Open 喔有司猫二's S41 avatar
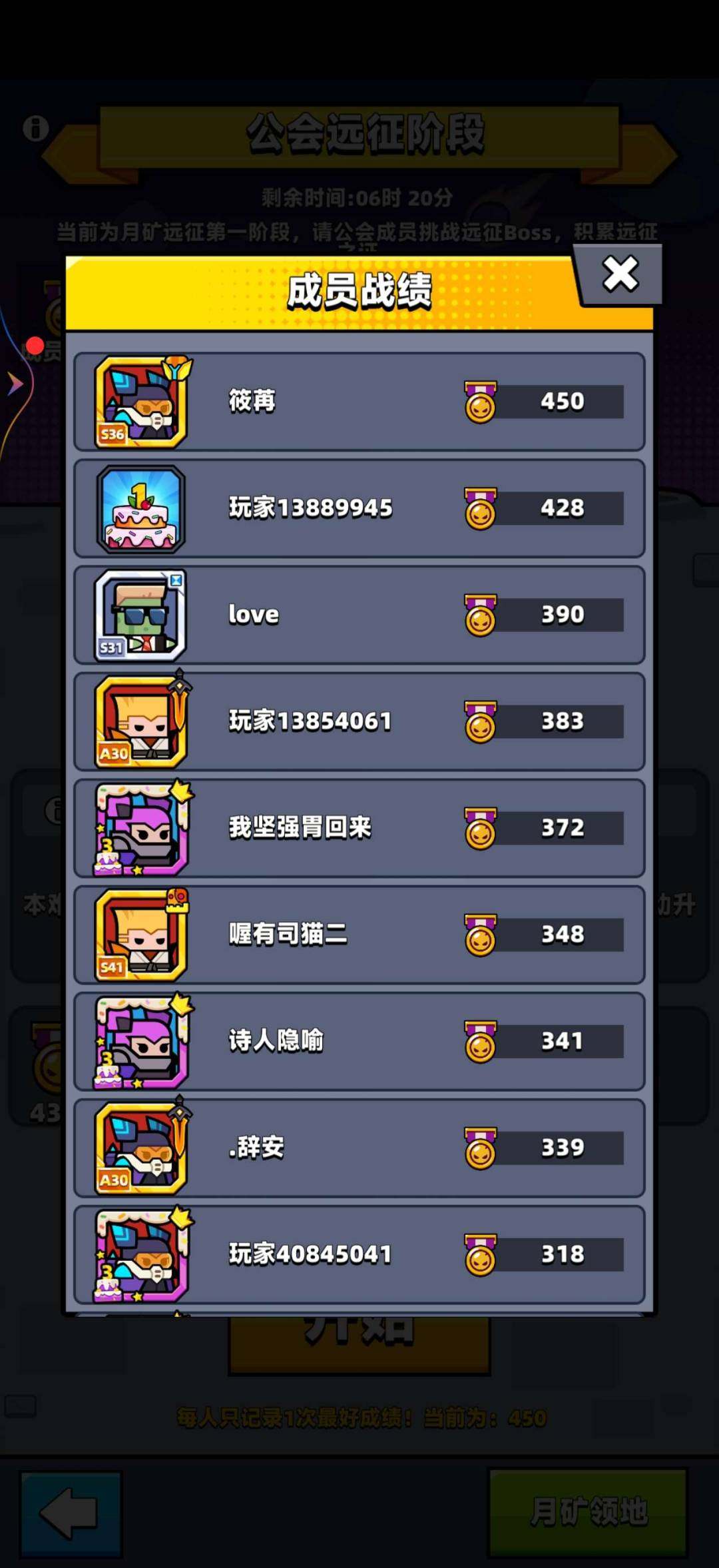The height and width of the screenshot is (1568, 719). (x=138, y=935)
